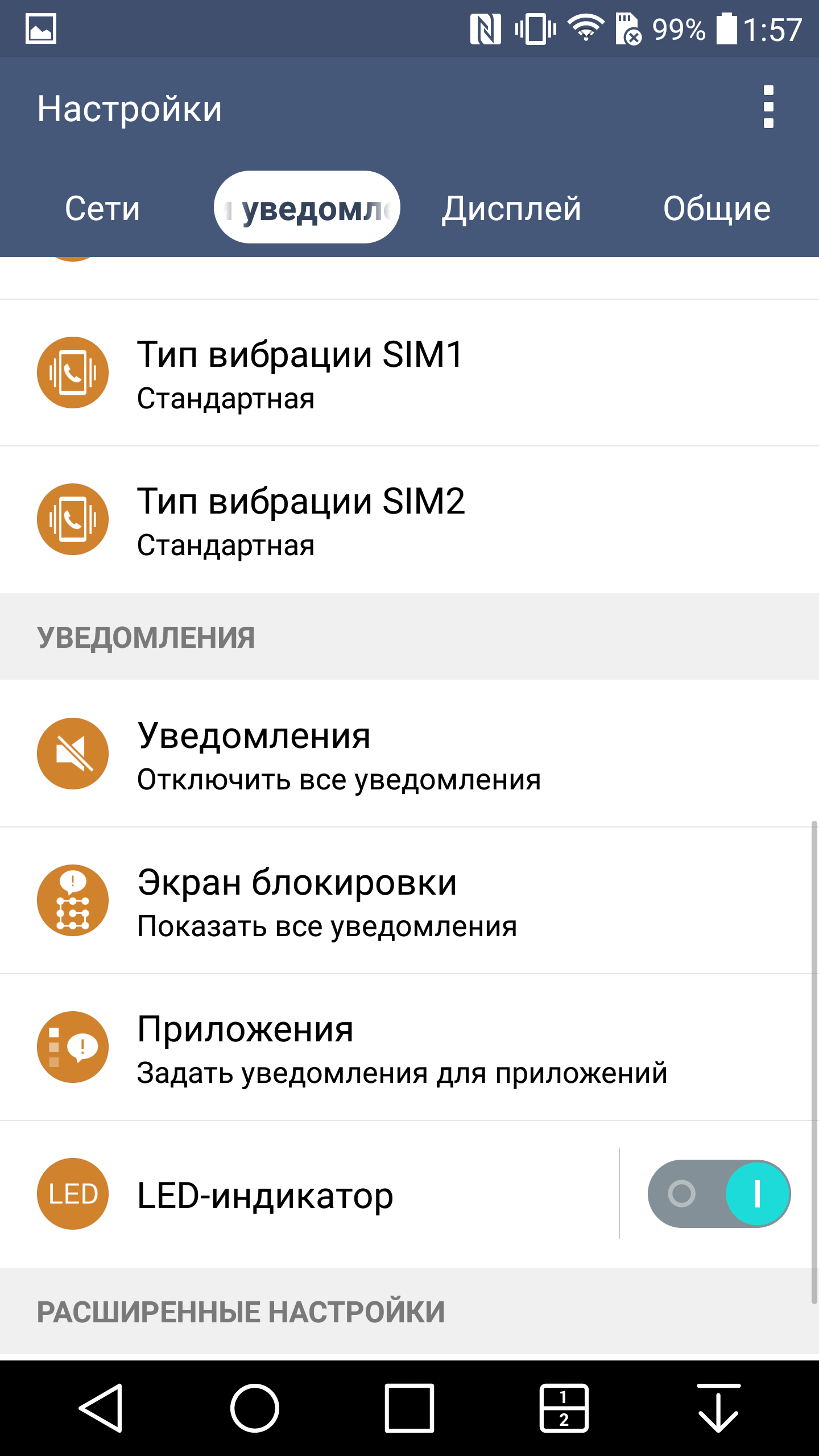Select the sound and notifications tab

(x=307, y=208)
